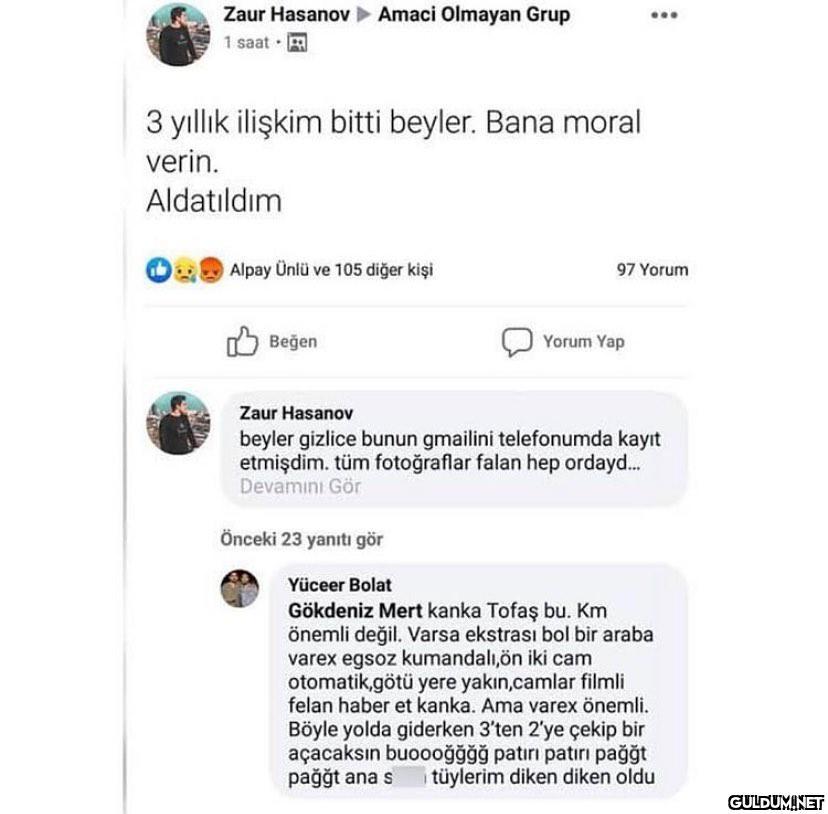View the reactions from Alpay Ünlü and 105 others
This screenshot has height=814, width=828.
(331, 269)
